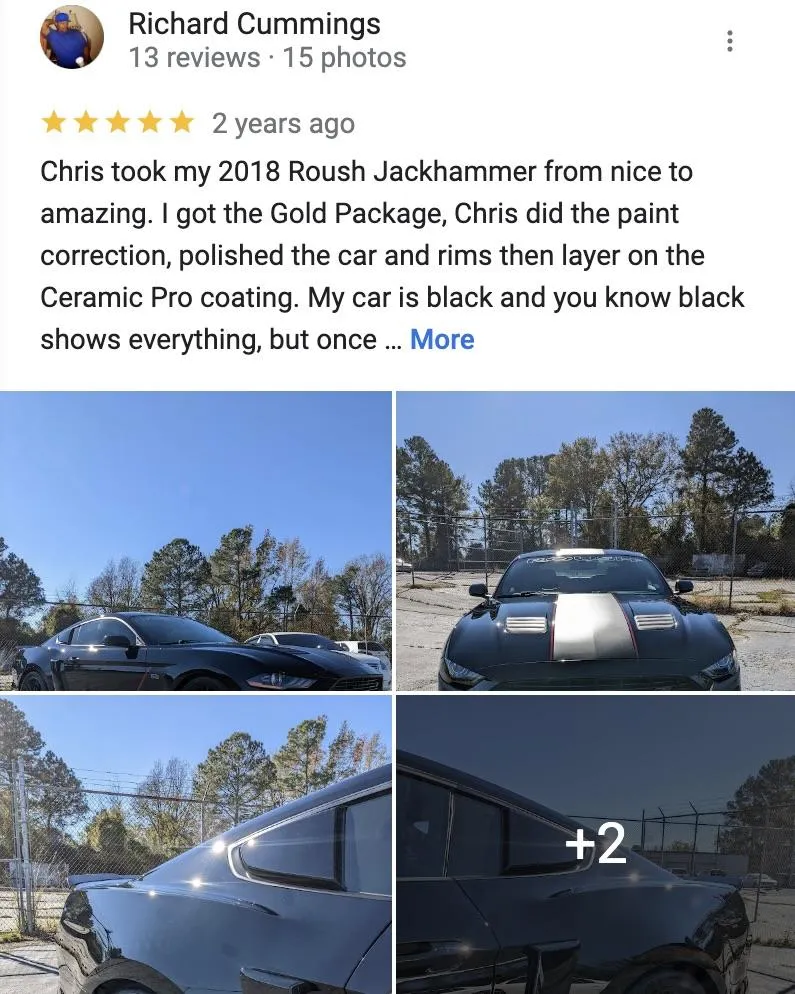The width and height of the screenshot is (795, 994).
Task: Open the photo of the car's side profile
Action: click(x=196, y=541)
